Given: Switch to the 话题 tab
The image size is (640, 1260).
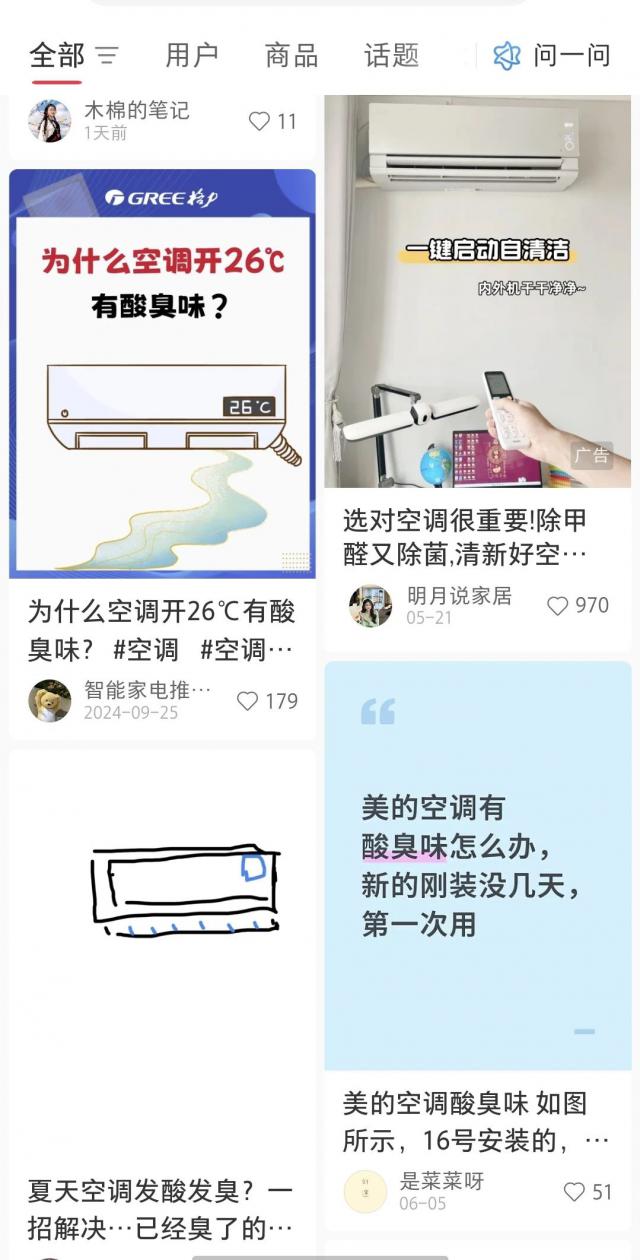Looking at the screenshot, I should pyautogui.click(x=391, y=56).
